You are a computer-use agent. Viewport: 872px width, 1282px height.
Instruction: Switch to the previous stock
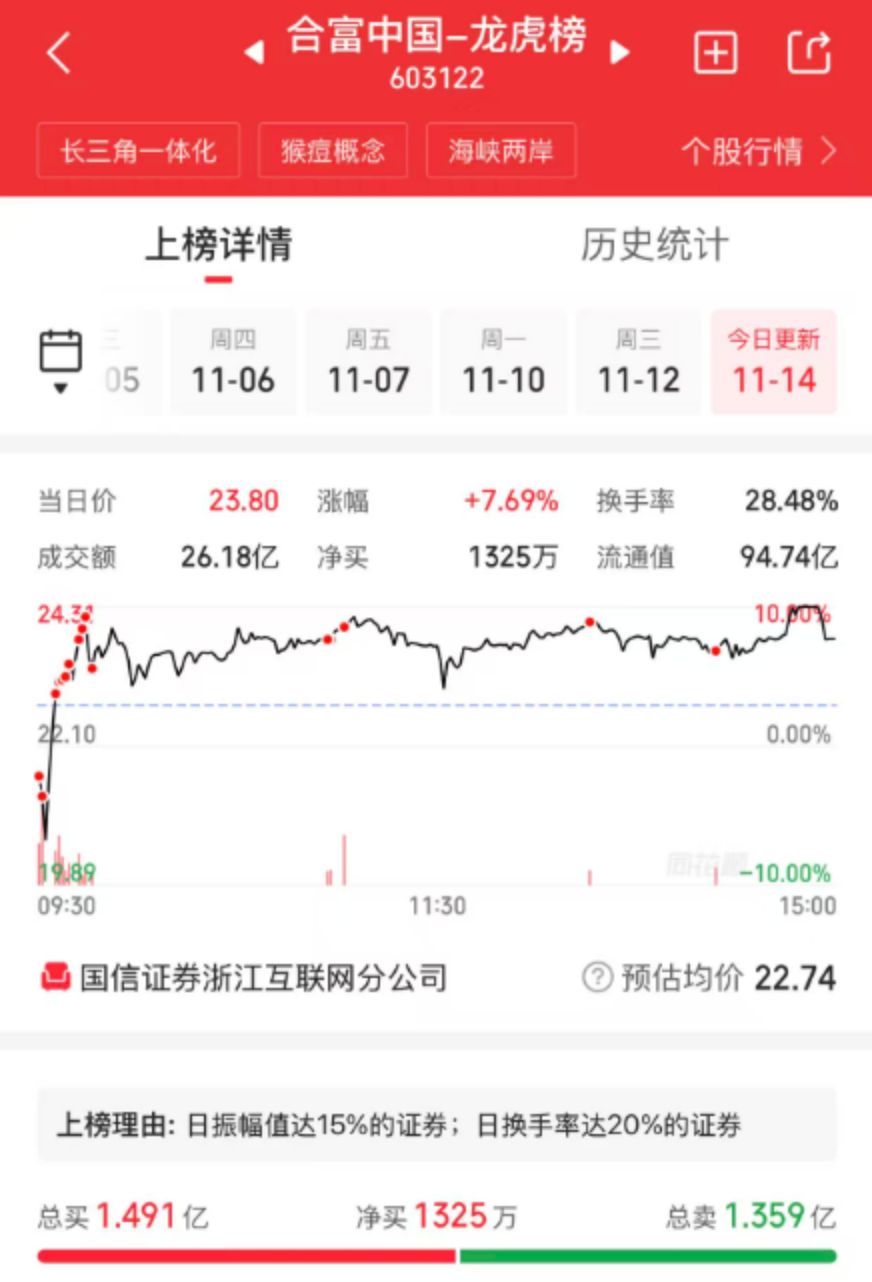pyautogui.click(x=254, y=52)
